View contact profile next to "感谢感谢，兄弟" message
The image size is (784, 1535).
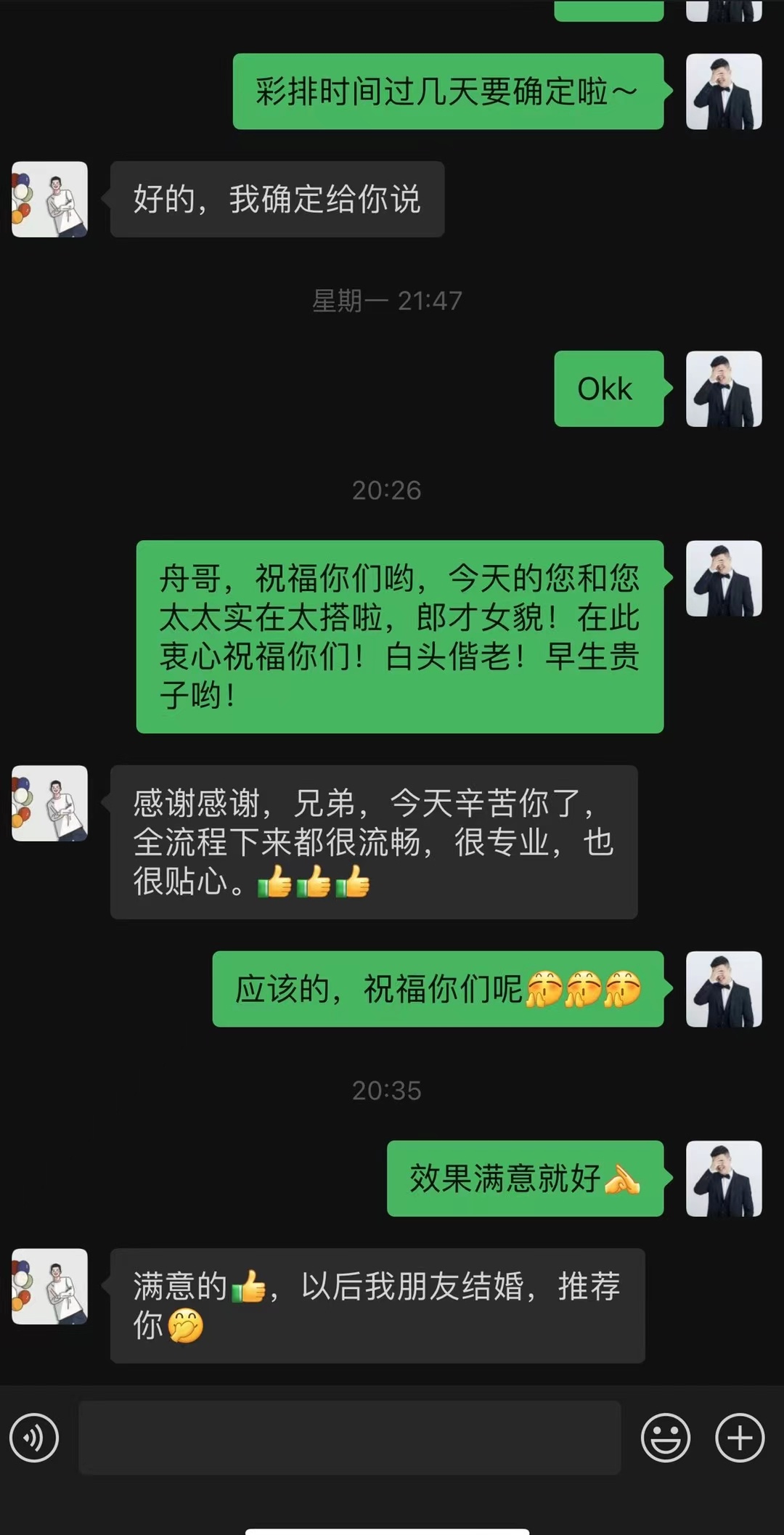pyautogui.click(x=50, y=803)
